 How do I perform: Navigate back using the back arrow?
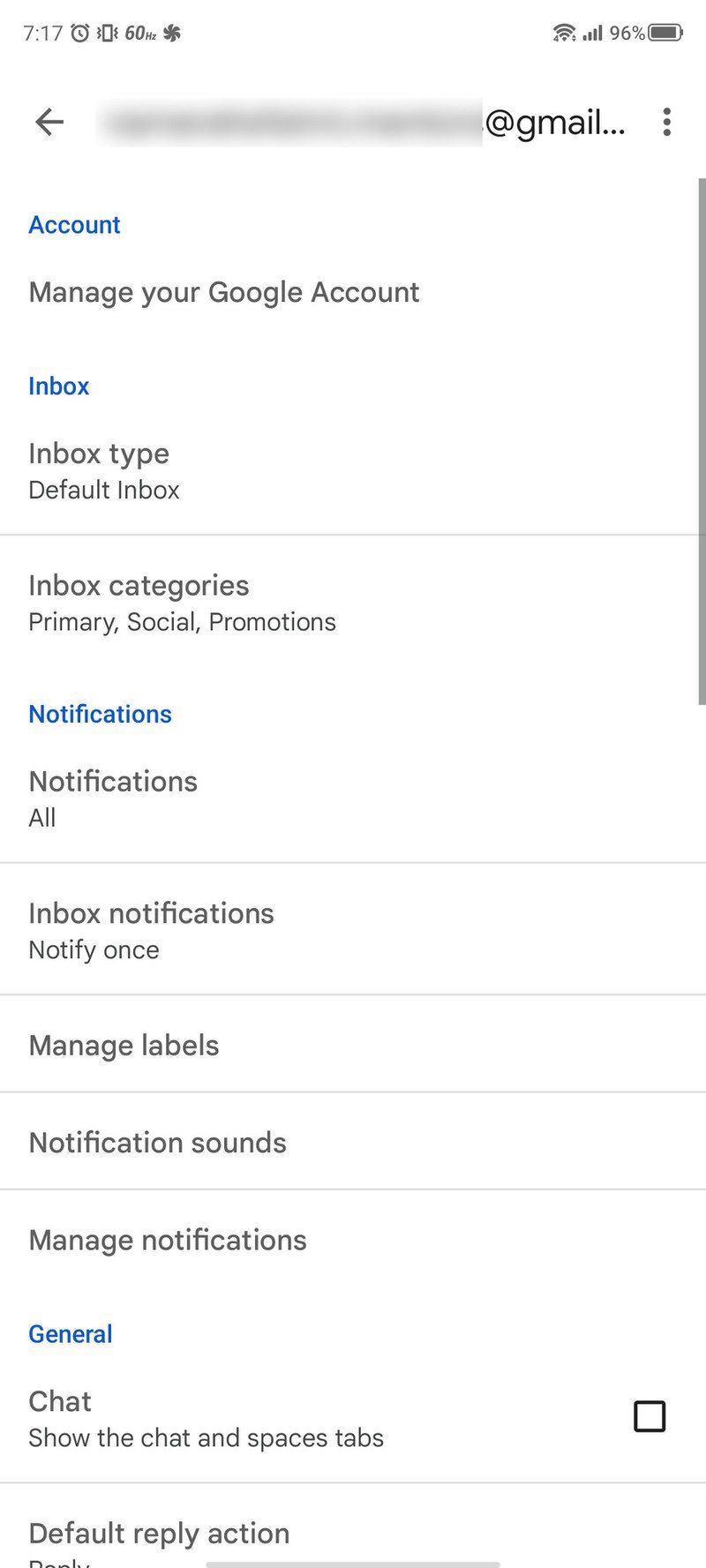(49, 122)
